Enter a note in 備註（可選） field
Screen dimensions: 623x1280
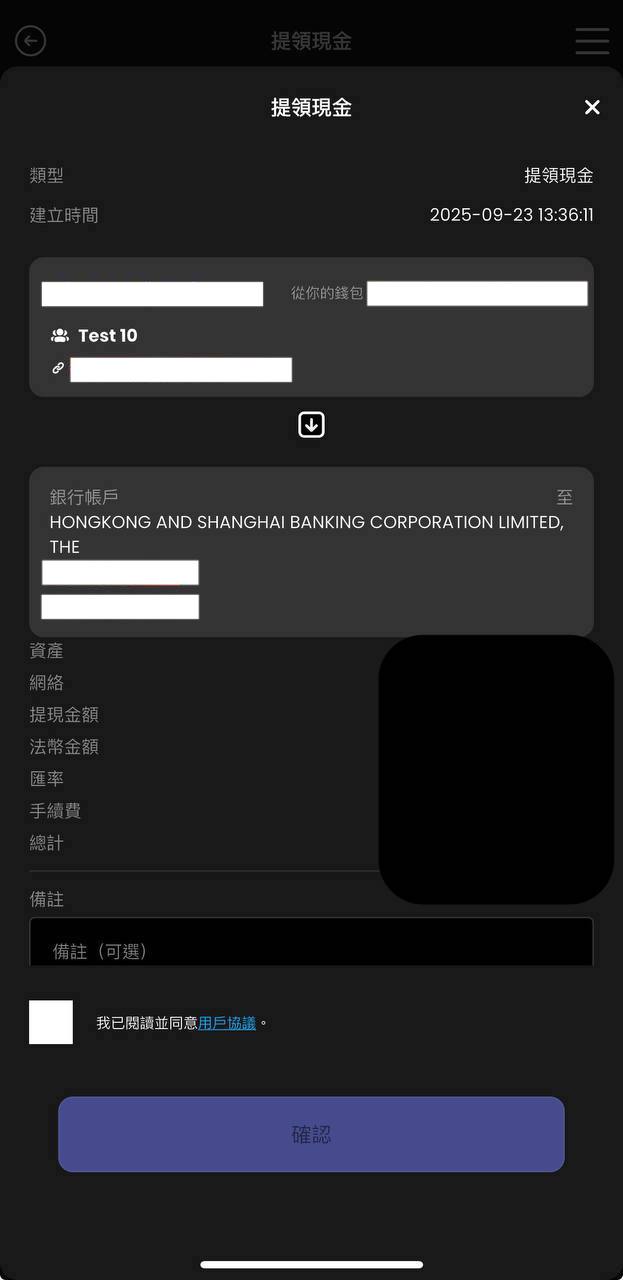click(x=311, y=945)
